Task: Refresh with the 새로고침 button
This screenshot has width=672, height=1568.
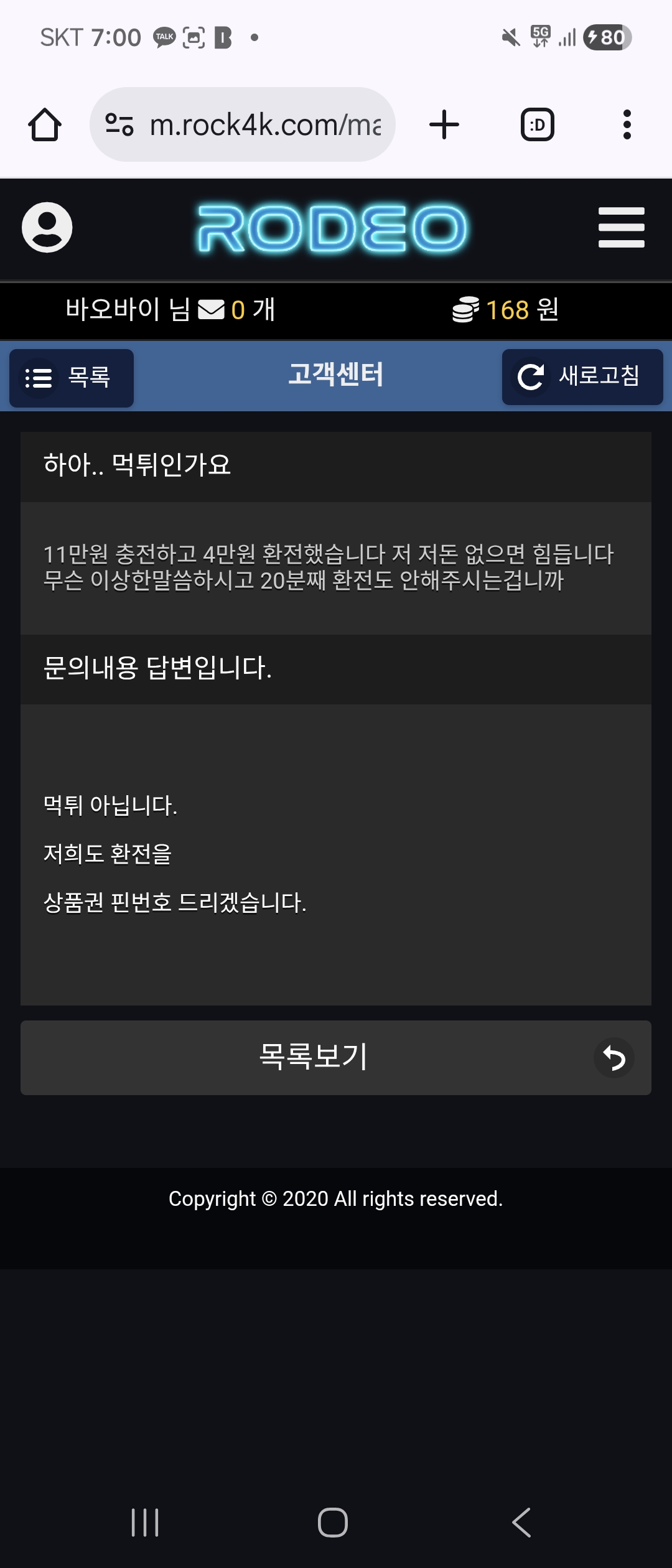Action: tap(582, 376)
